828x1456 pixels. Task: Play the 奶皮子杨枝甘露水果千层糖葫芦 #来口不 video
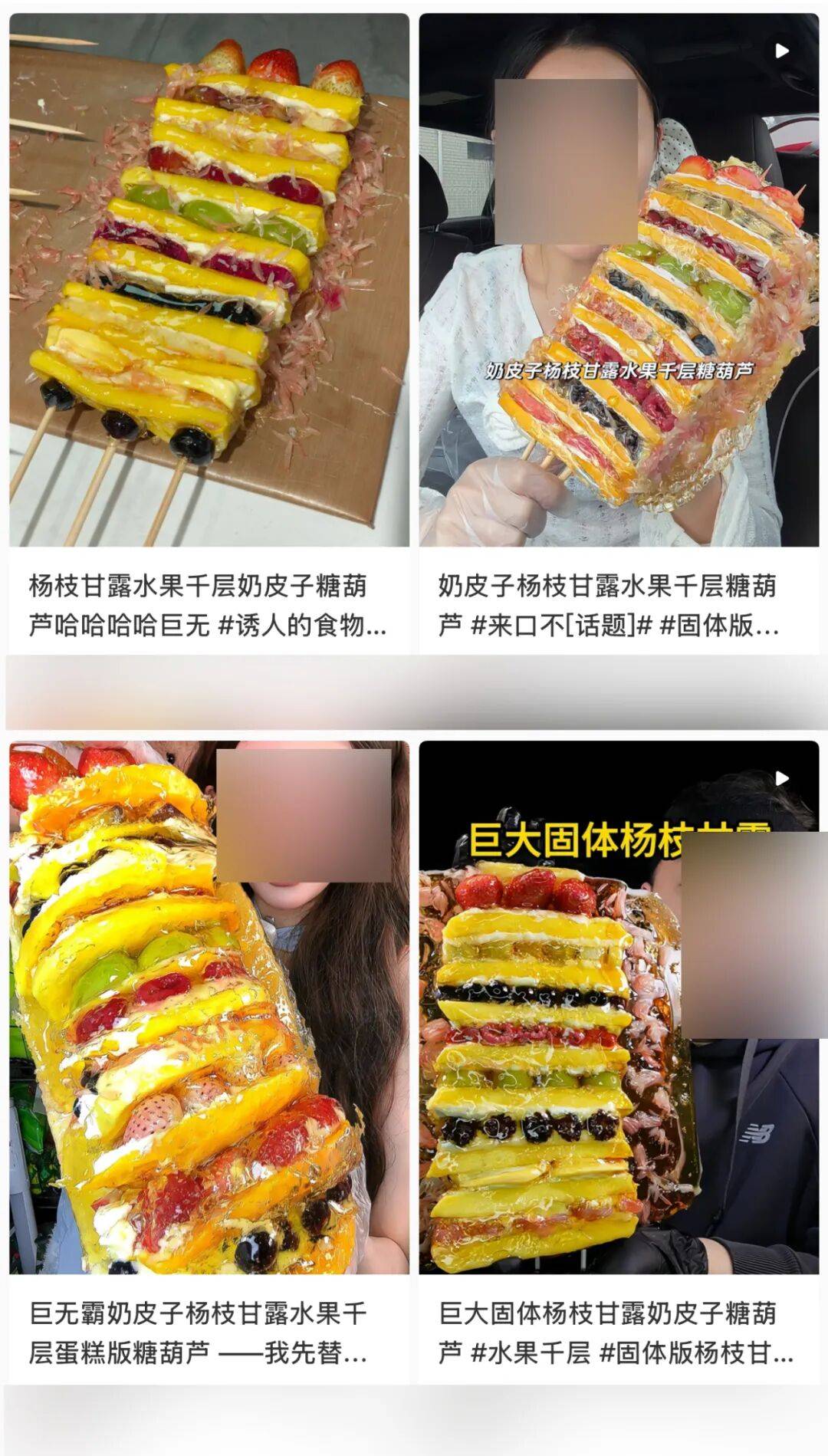618,281
